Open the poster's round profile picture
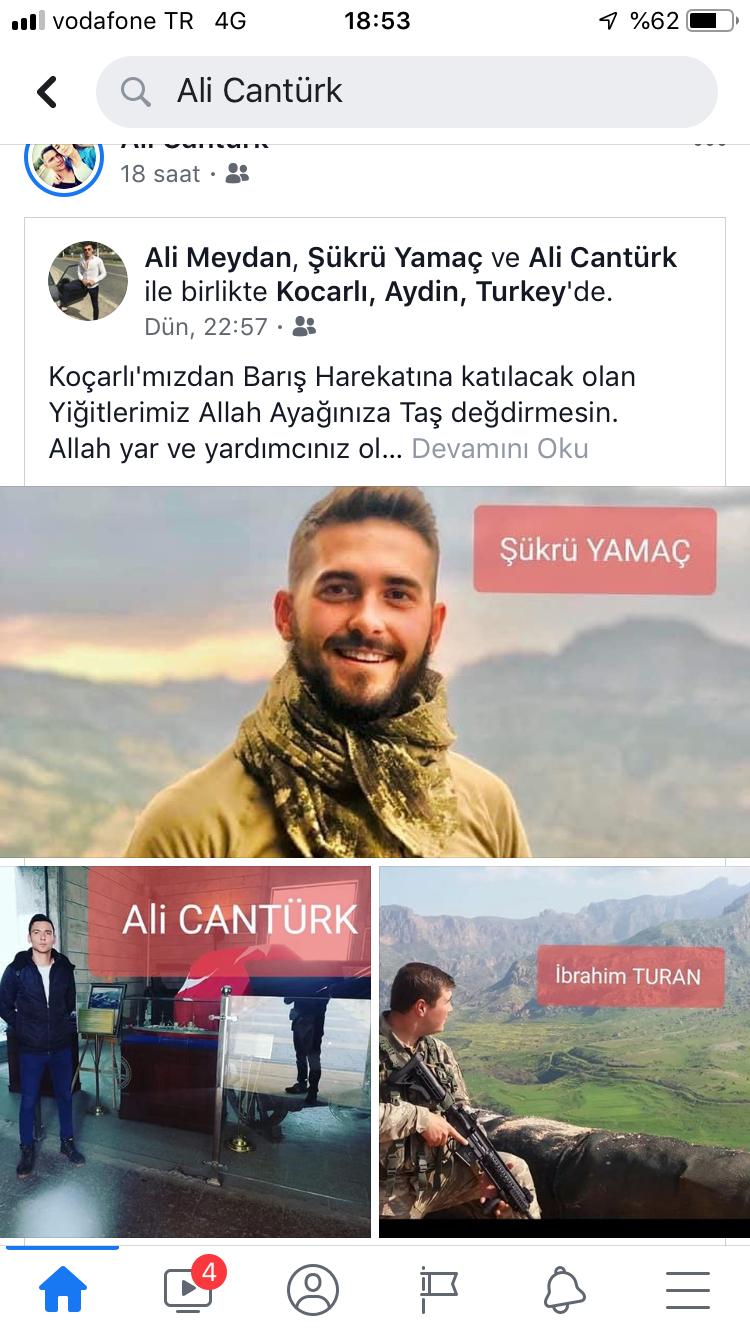The width and height of the screenshot is (750, 1334). coord(64,160)
